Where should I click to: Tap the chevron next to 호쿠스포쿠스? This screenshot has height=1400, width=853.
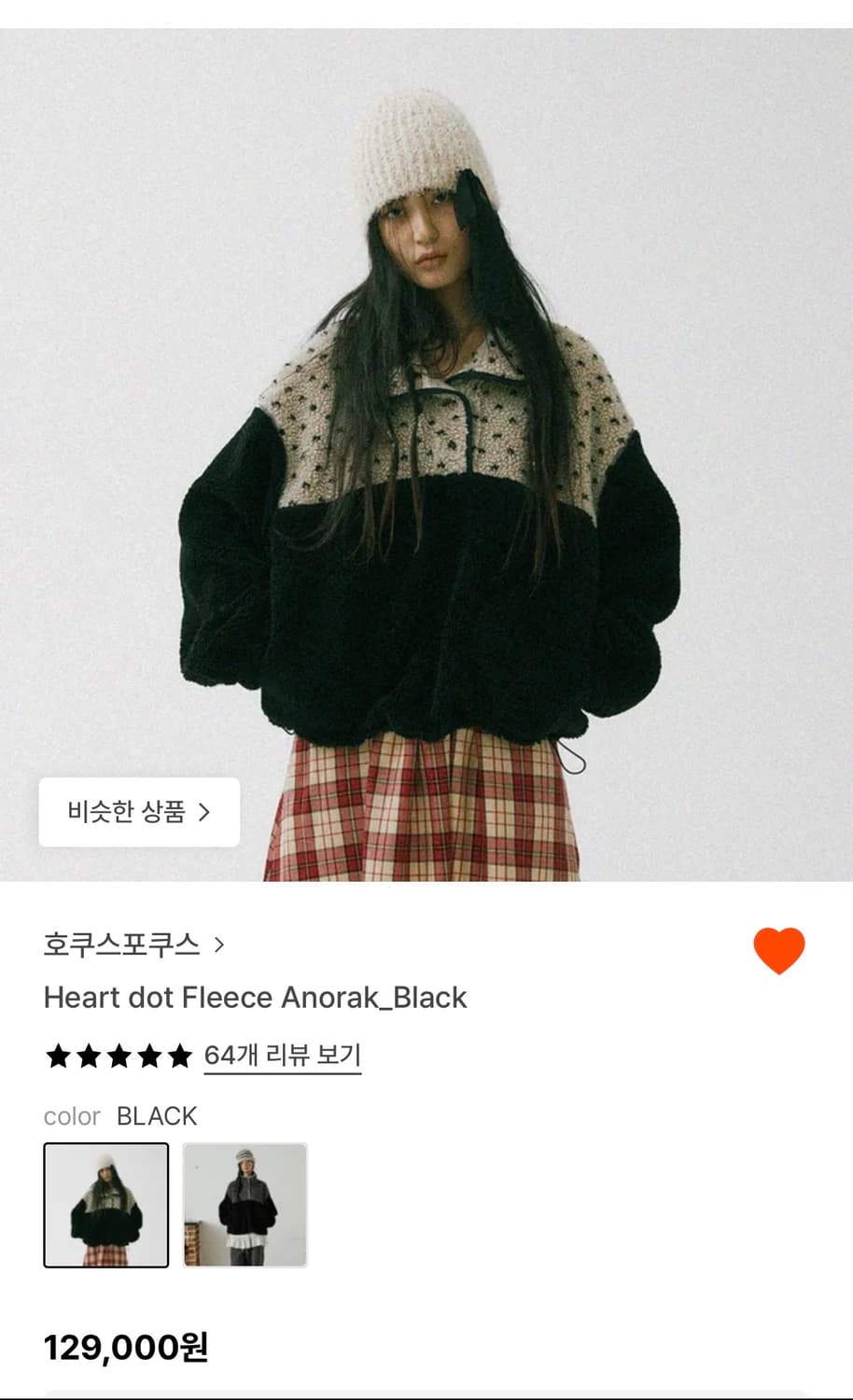pos(221,945)
